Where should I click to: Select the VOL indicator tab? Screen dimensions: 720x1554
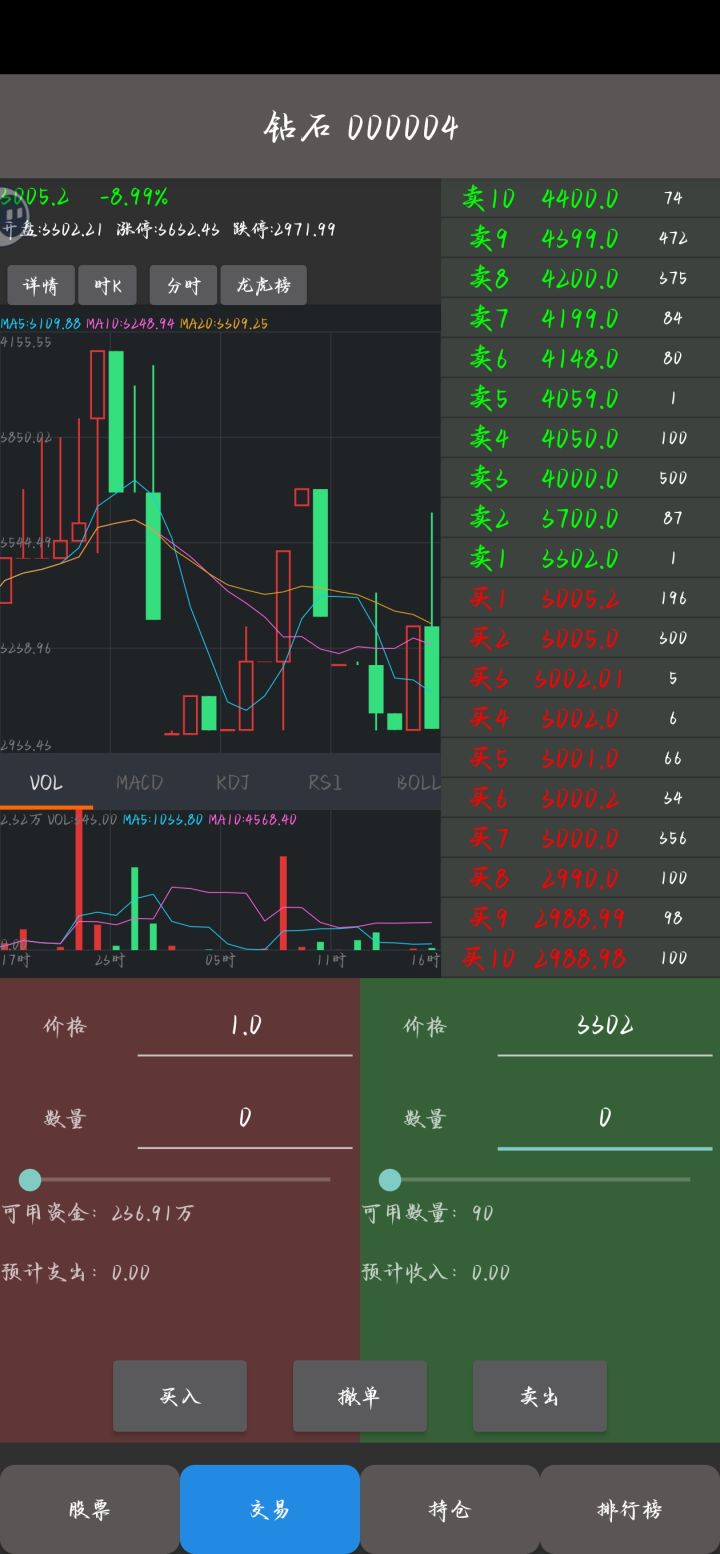pyautogui.click(x=46, y=782)
